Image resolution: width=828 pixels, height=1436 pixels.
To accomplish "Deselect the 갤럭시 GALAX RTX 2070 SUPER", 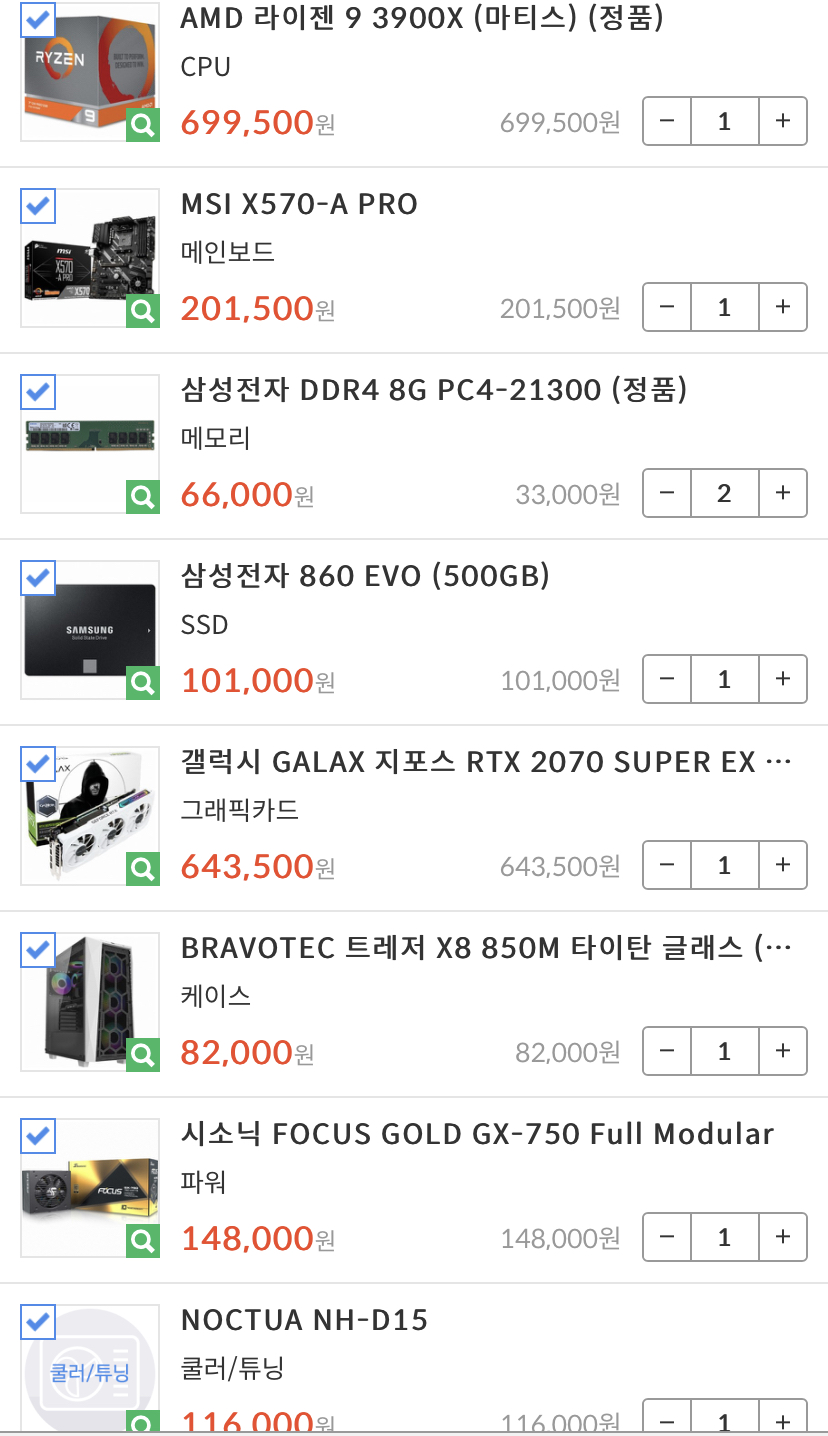I will 38,764.
